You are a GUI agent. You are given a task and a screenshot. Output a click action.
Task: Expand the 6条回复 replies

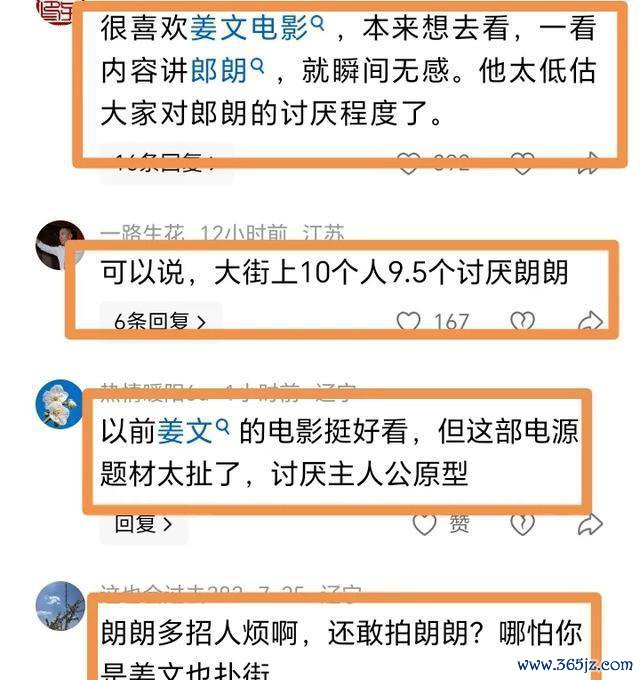click(x=160, y=322)
